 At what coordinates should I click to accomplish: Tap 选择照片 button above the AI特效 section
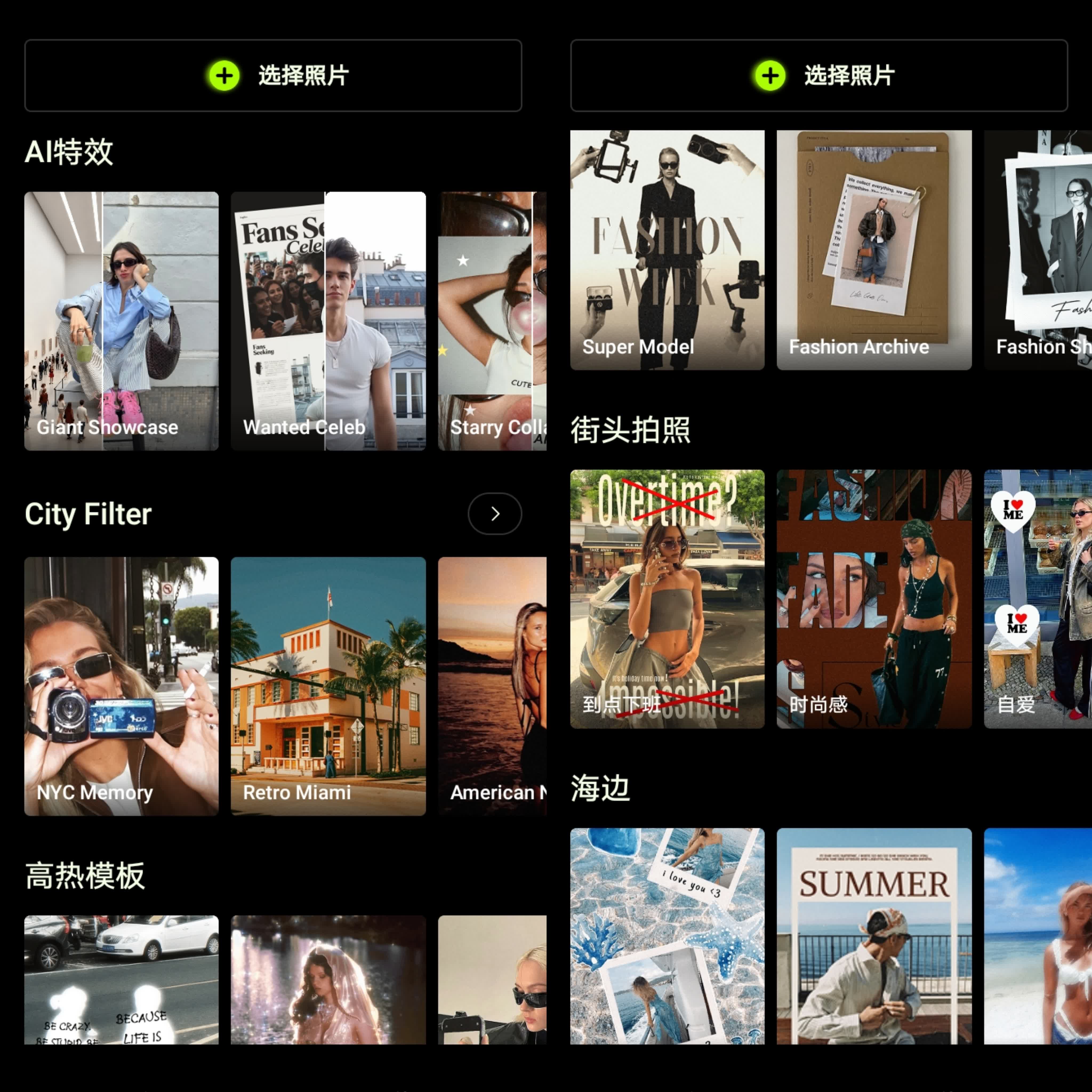point(273,76)
